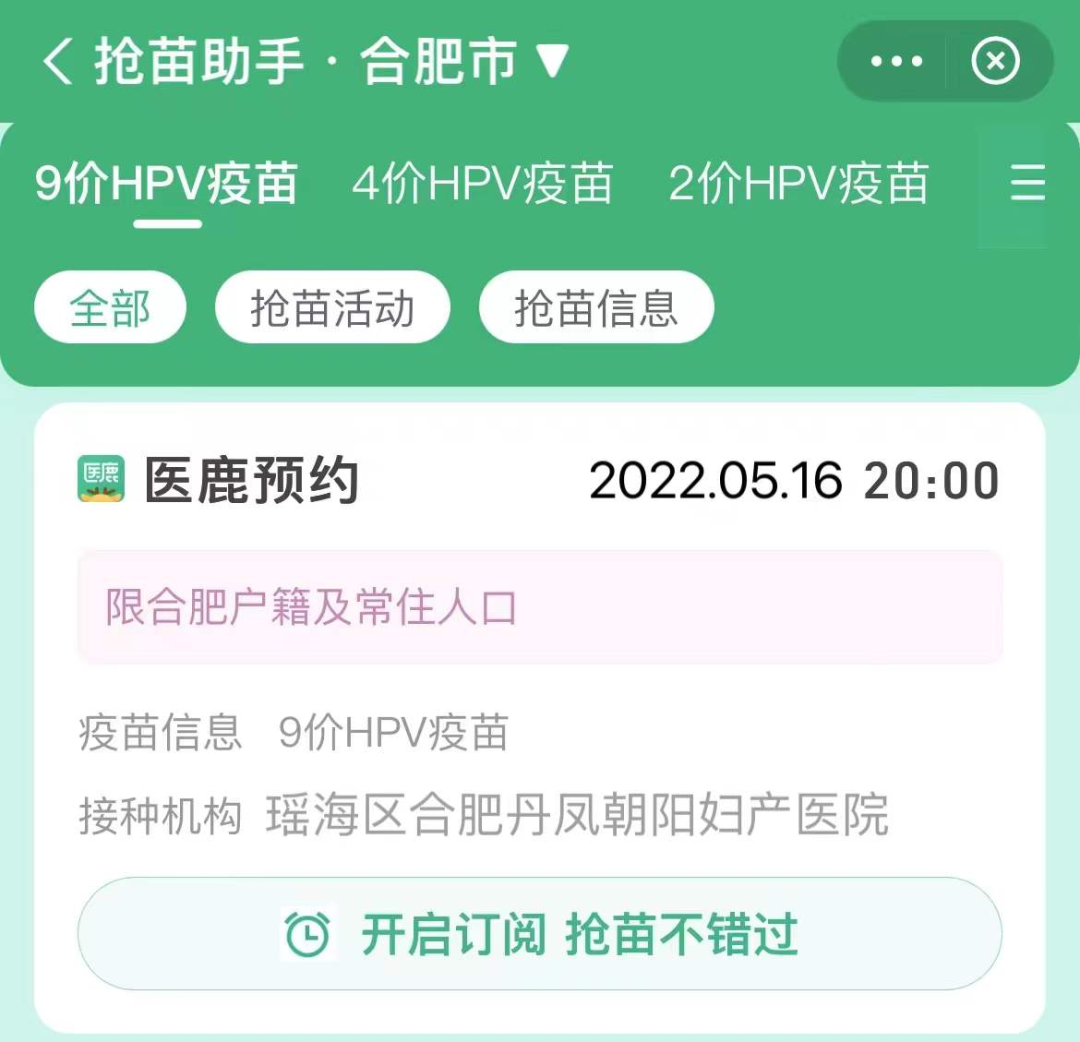This screenshot has height=1042, width=1080.
Task: Switch to the 4价HPV疫苗 tab
Action: click(482, 184)
